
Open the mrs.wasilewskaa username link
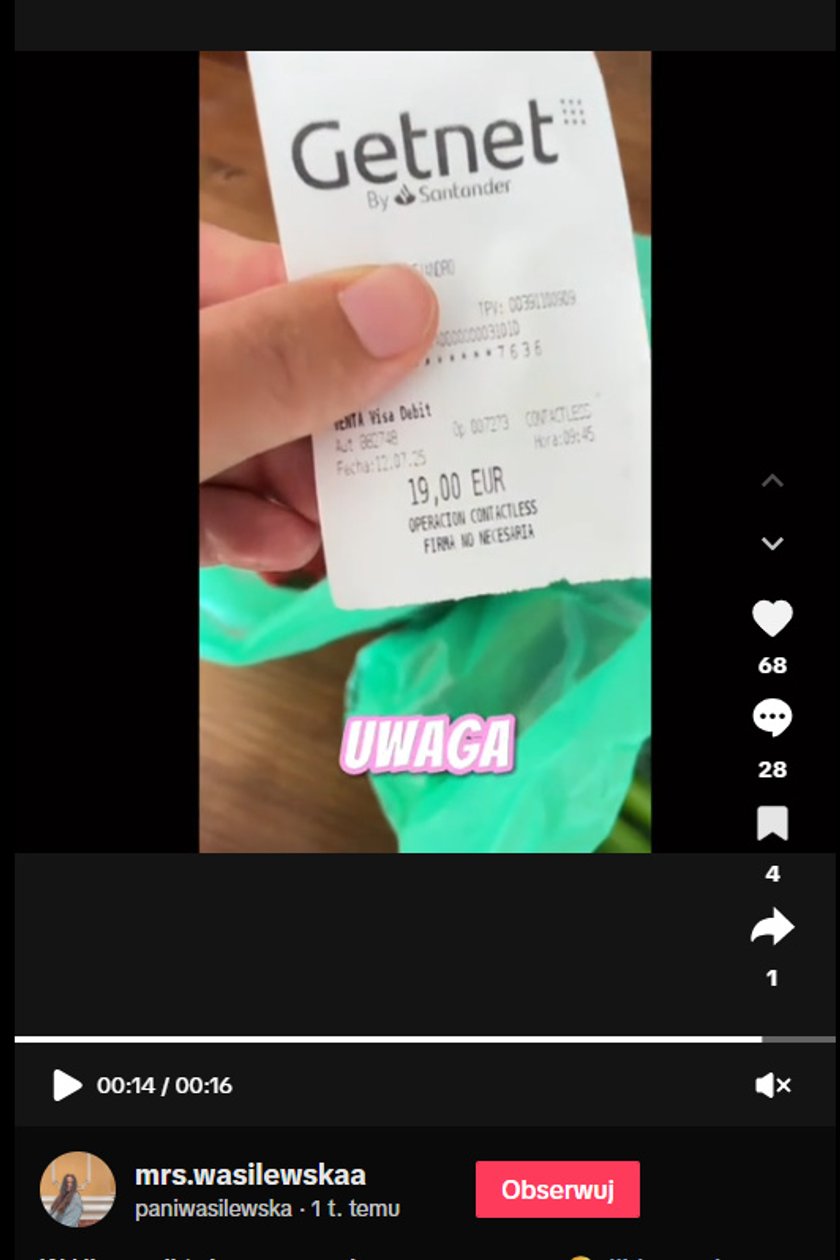(250, 1174)
